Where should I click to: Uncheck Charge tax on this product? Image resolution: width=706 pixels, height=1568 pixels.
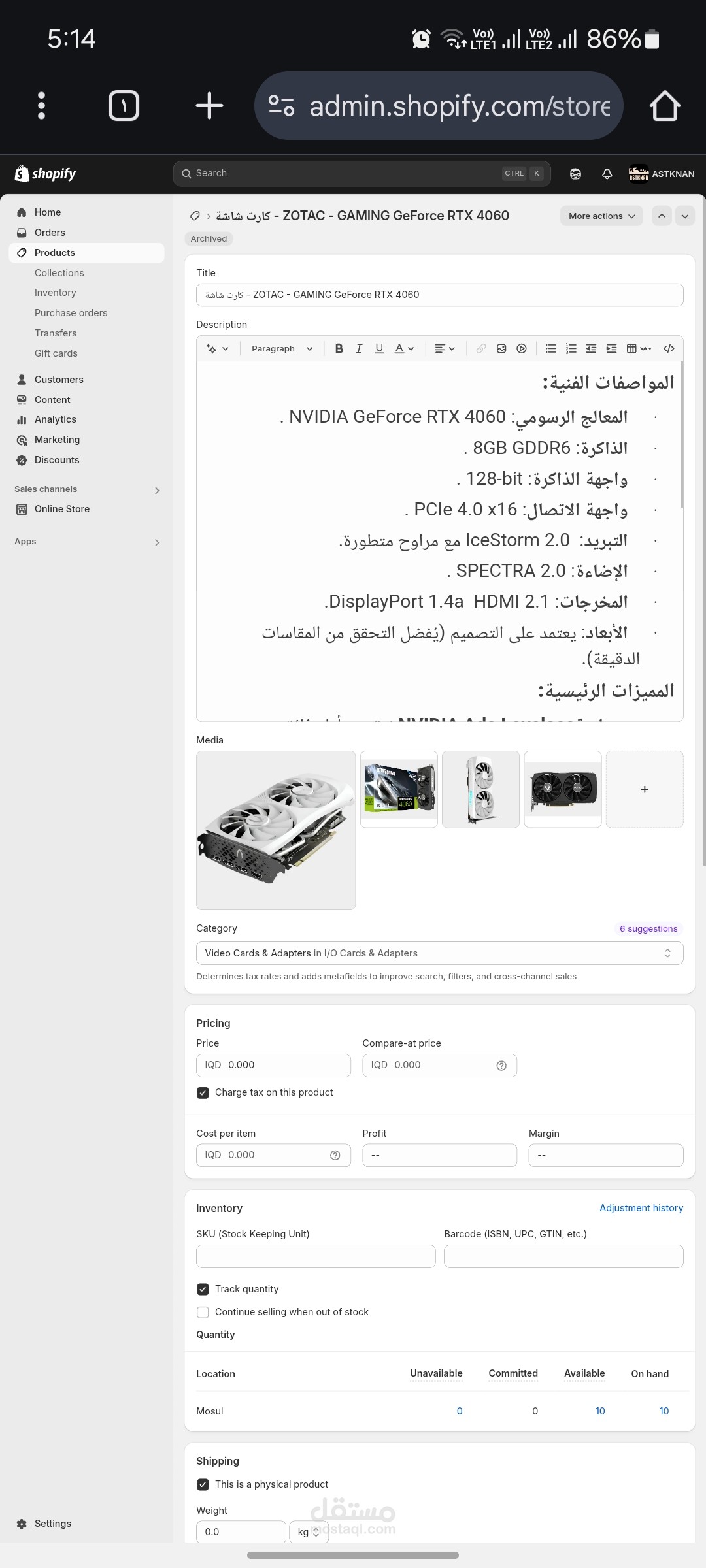203,1092
